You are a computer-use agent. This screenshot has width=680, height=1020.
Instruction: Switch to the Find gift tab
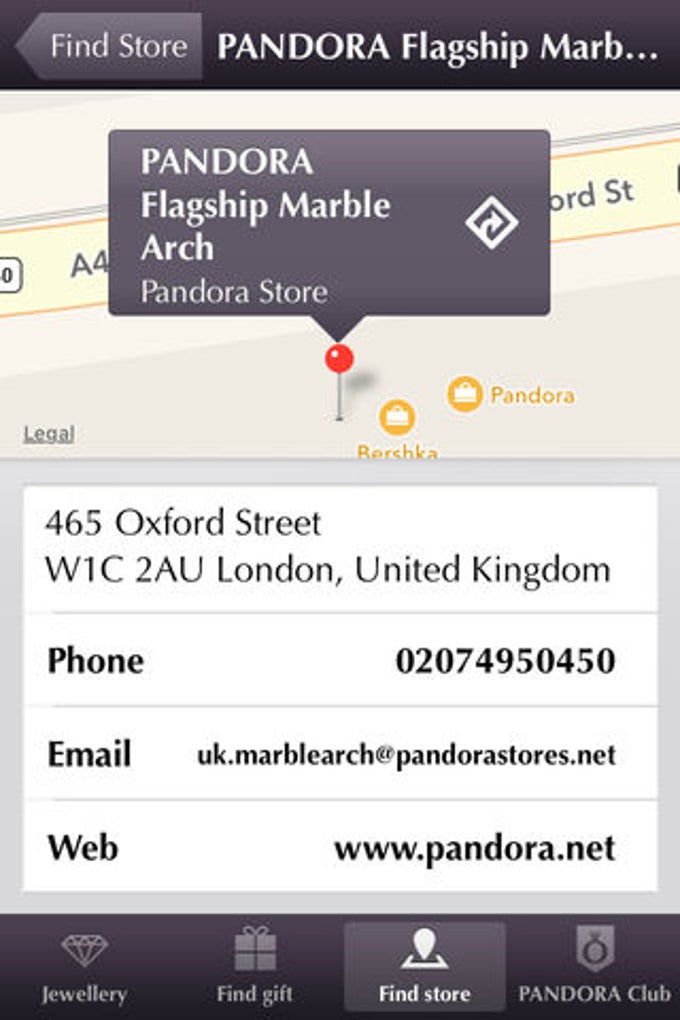click(255, 967)
